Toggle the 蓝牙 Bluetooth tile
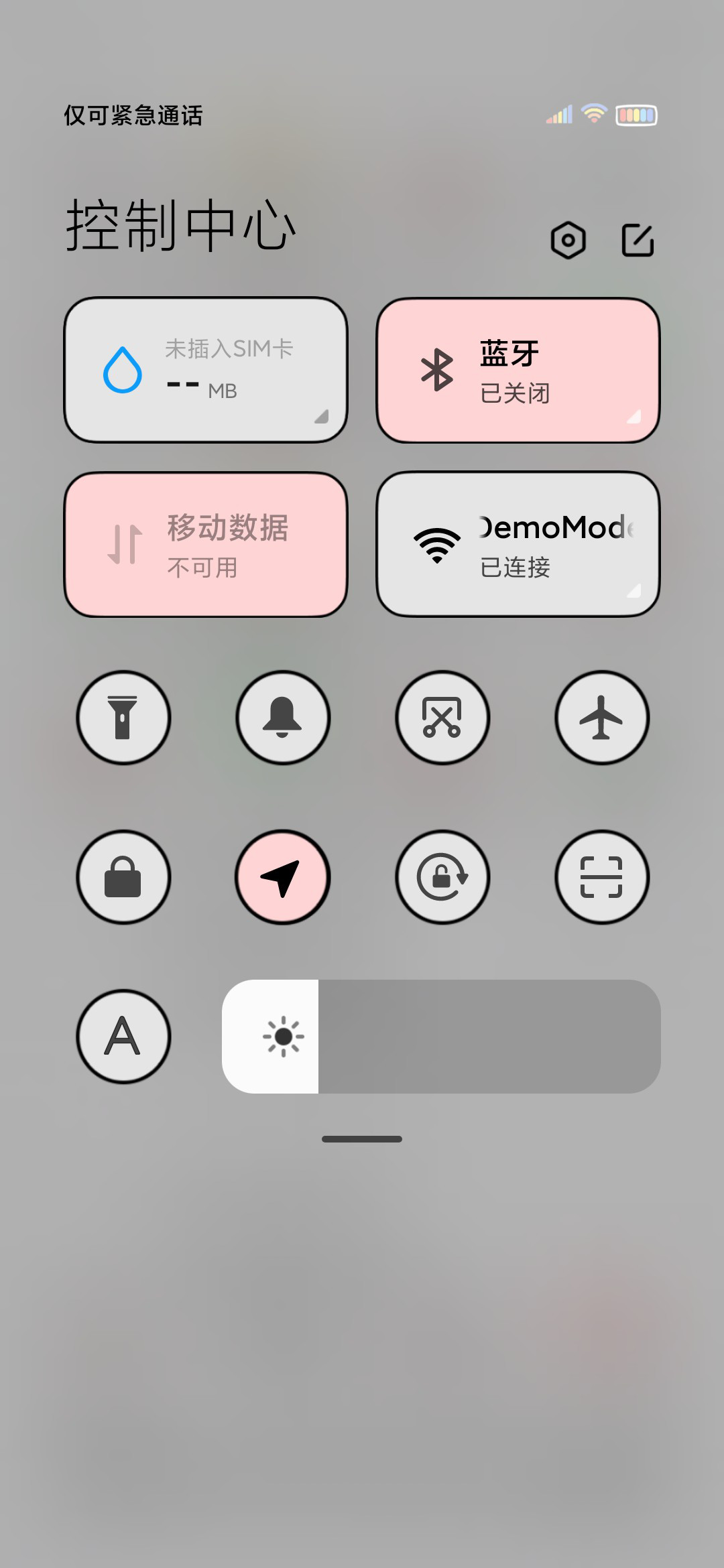Screen dimensions: 724x1568 [518, 370]
